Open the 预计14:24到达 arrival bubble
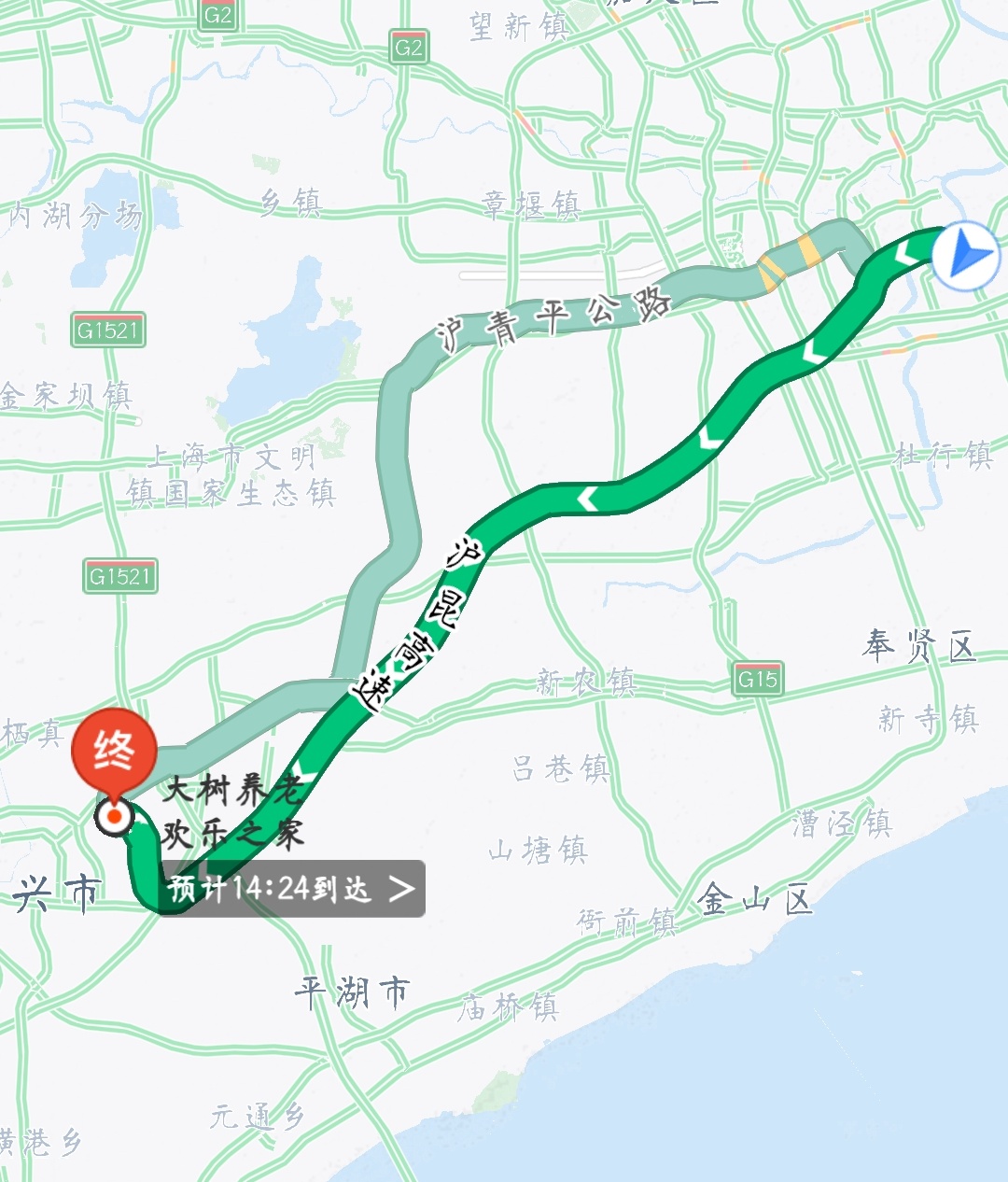 coord(291,888)
